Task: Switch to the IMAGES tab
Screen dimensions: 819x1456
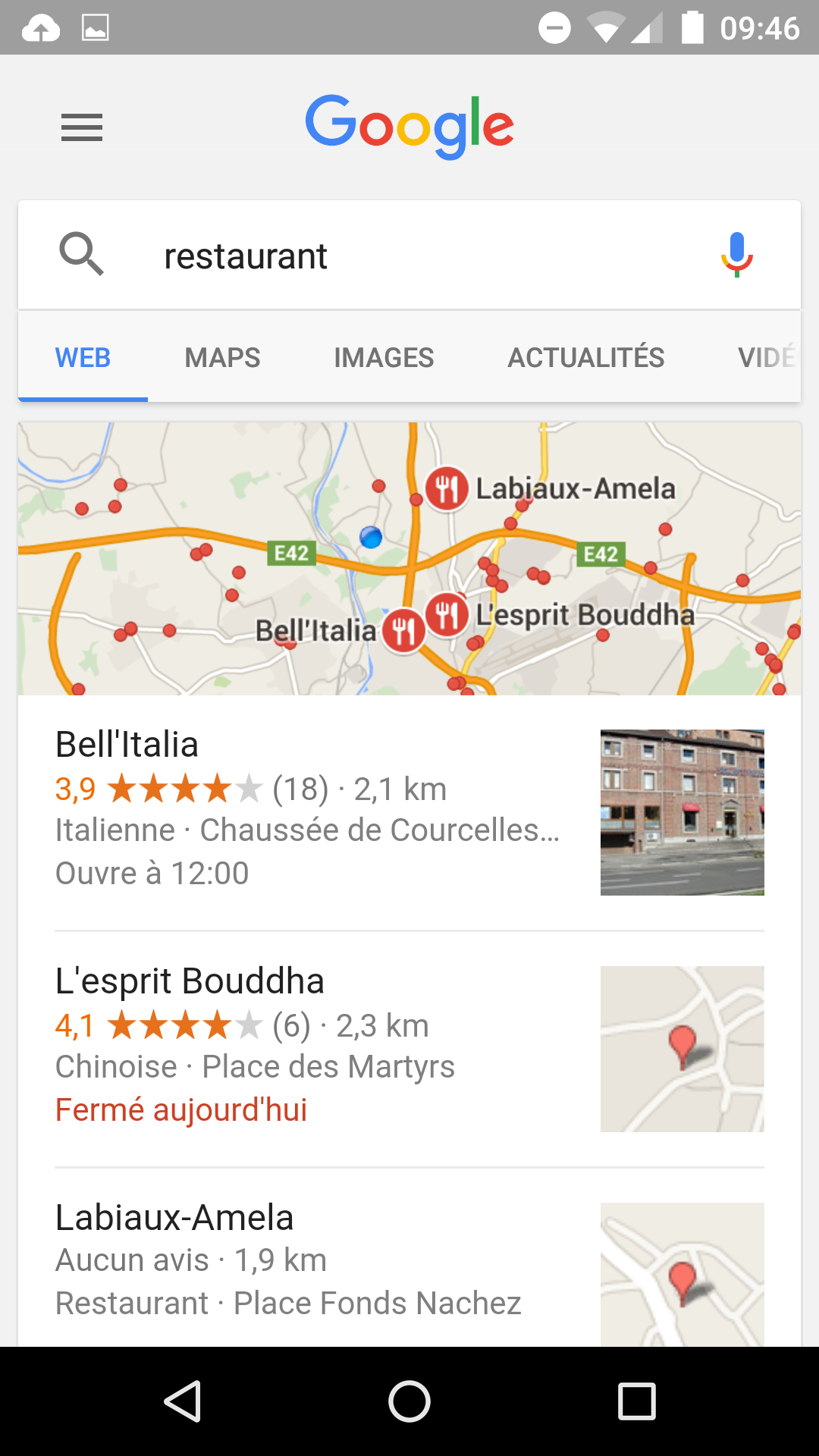Action: (x=384, y=357)
